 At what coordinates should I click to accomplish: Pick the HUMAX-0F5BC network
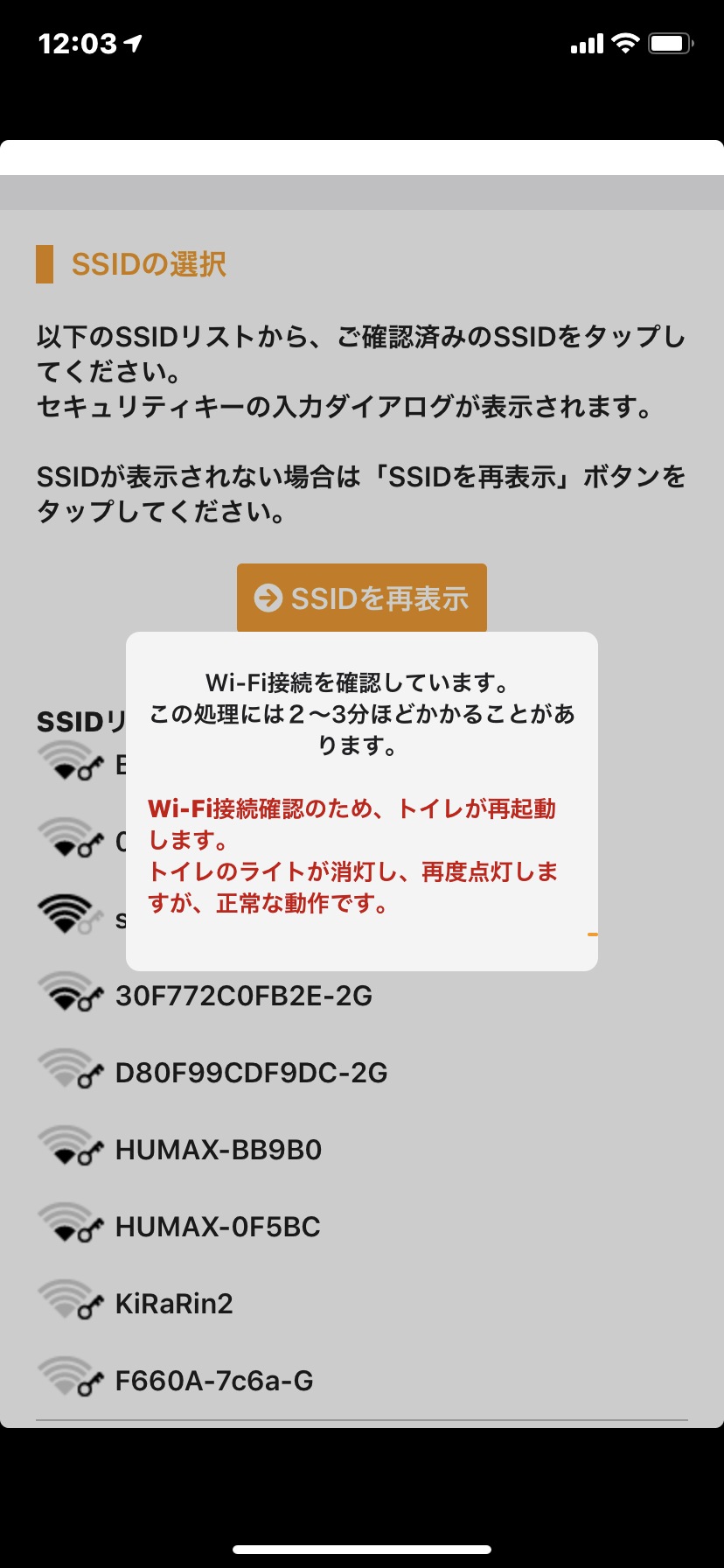tap(362, 1227)
